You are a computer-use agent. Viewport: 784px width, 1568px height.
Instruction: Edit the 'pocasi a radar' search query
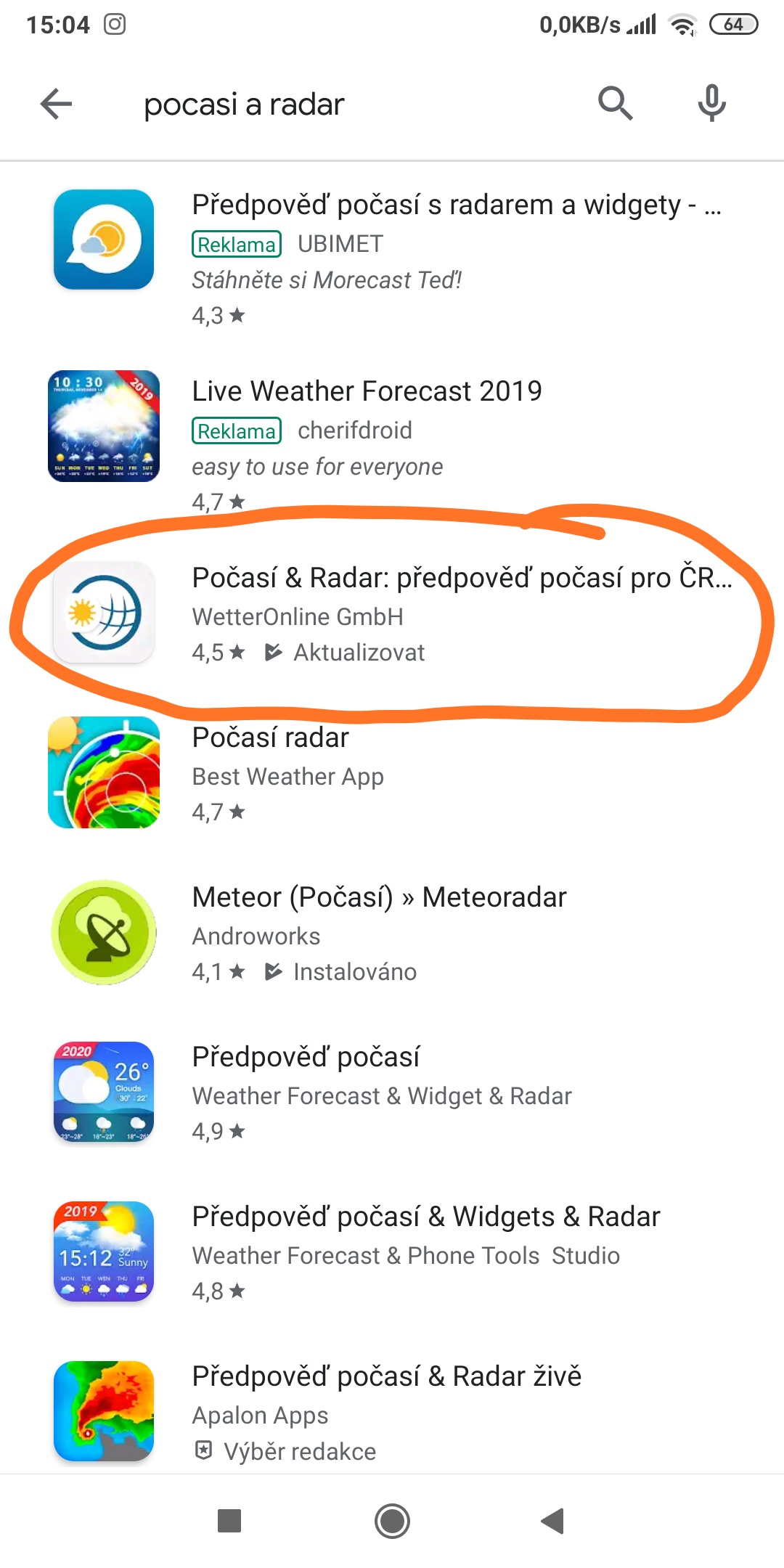244,105
